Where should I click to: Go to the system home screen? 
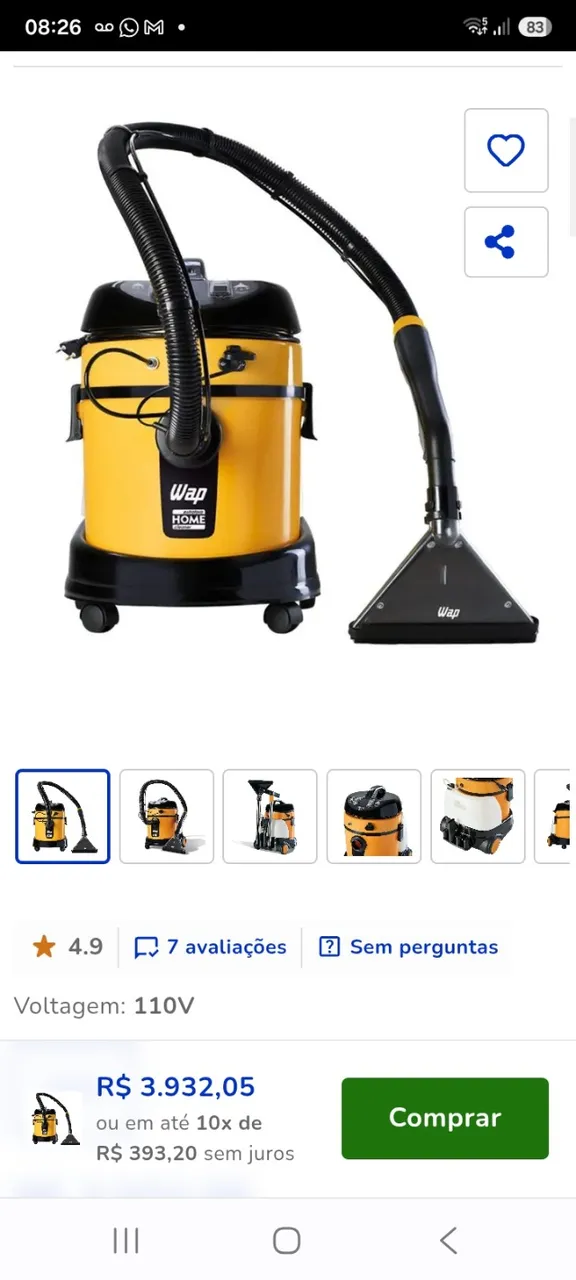point(287,1241)
